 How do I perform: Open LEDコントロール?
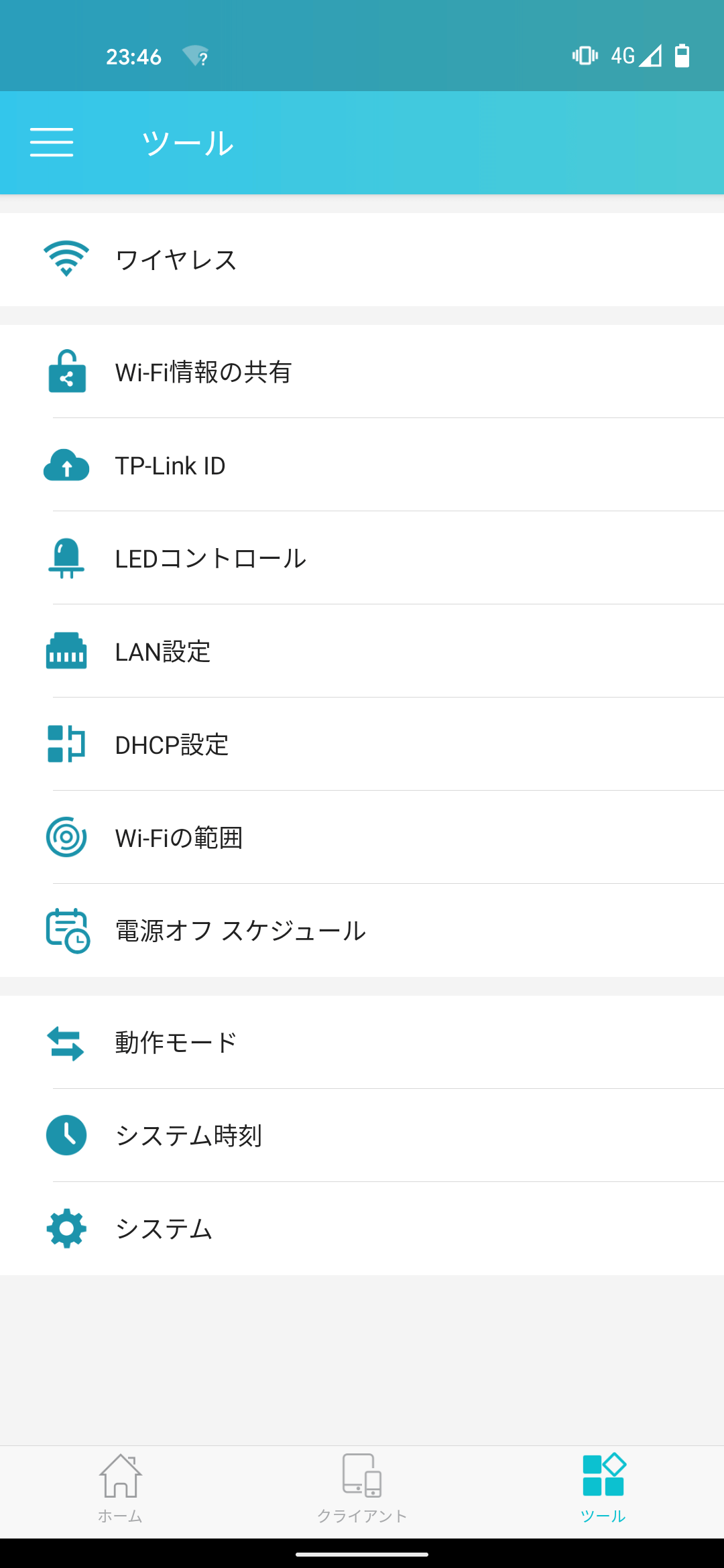pyautogui.click(x=362, y=558)
